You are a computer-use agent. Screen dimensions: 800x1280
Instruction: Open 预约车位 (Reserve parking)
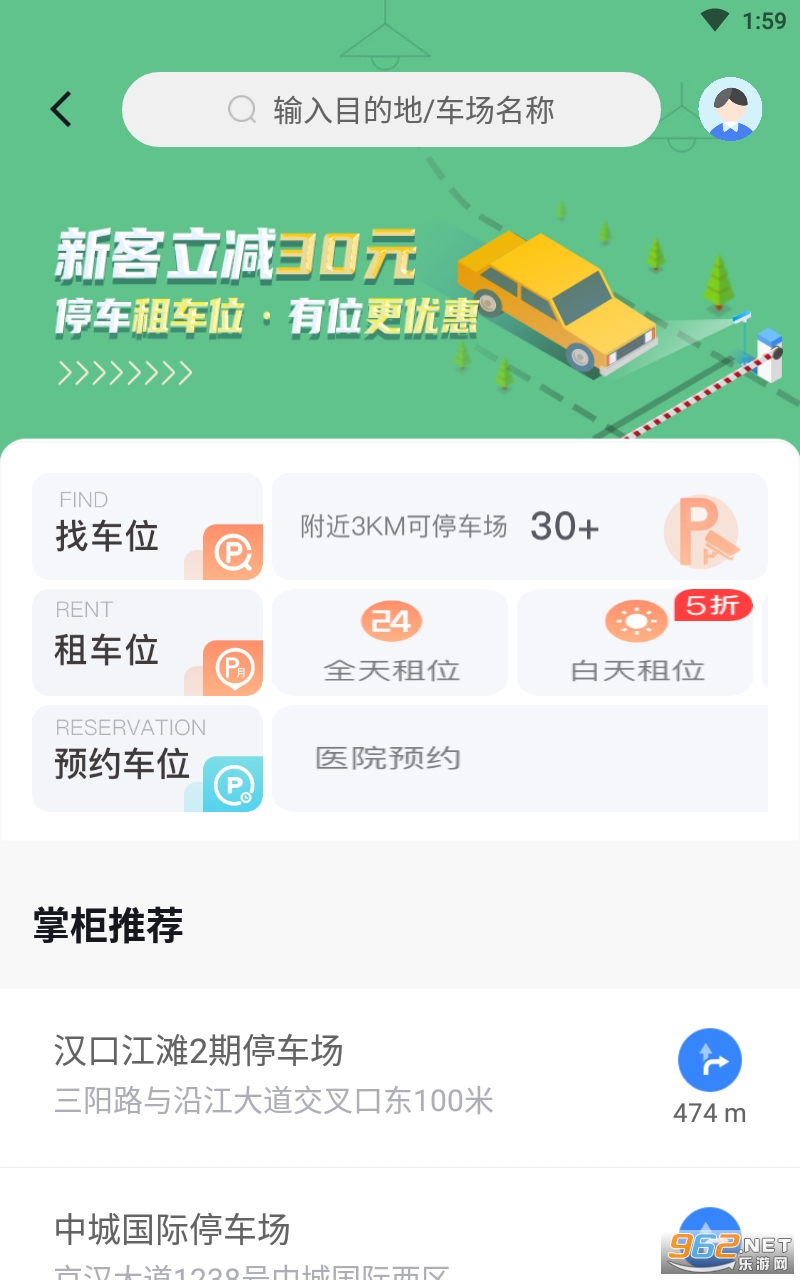(x=147, y=759)
